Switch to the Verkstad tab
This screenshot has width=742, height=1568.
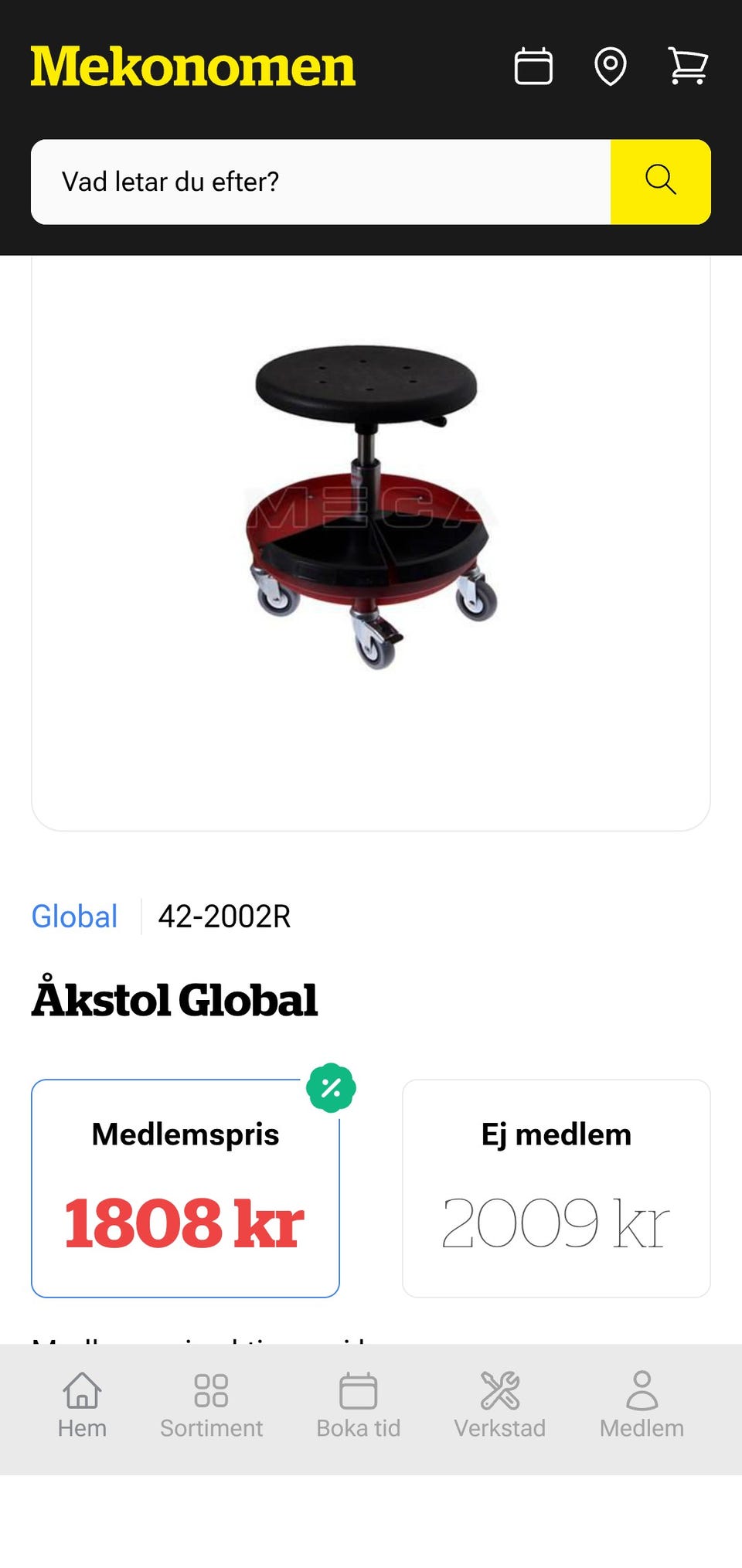pos(500,1406)
